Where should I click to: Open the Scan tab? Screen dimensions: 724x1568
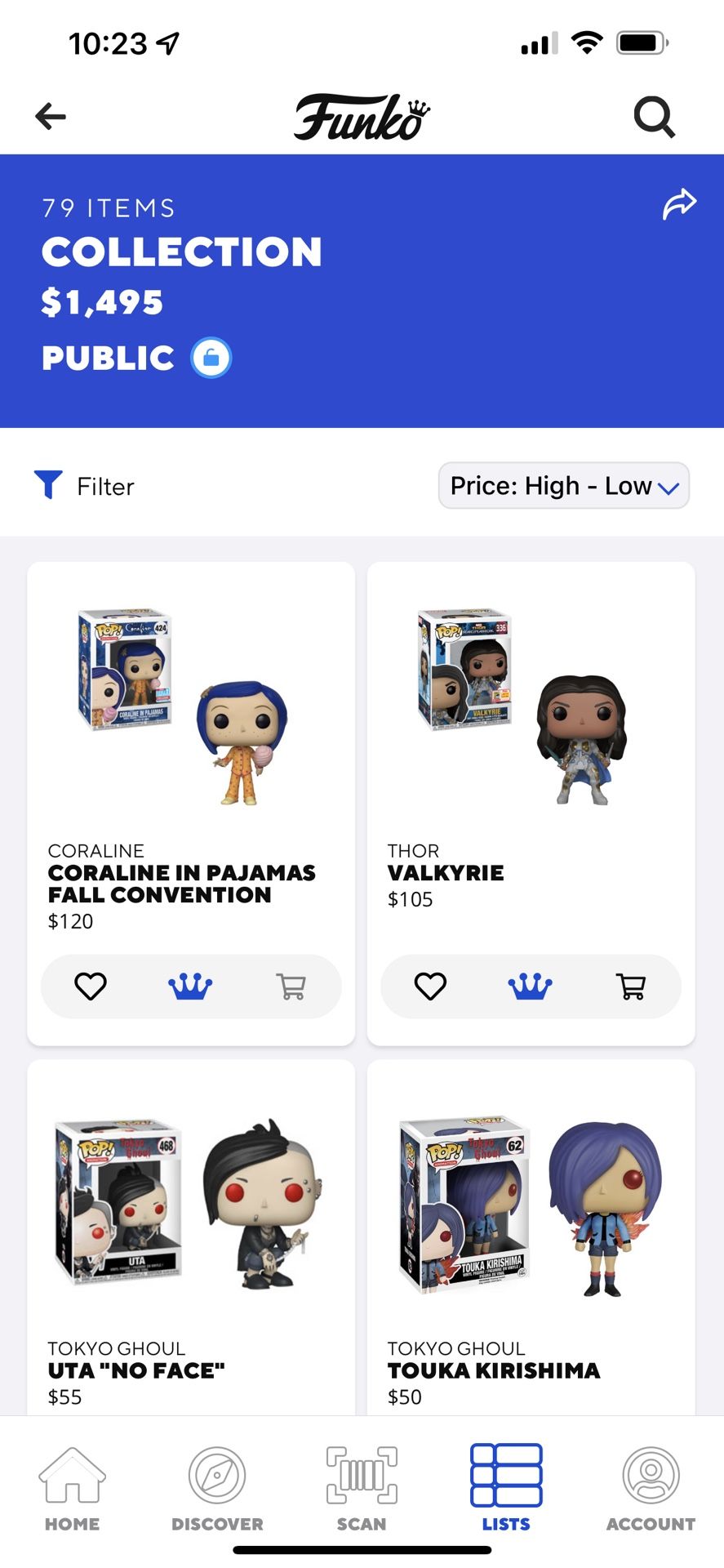tap(362, 1488)
